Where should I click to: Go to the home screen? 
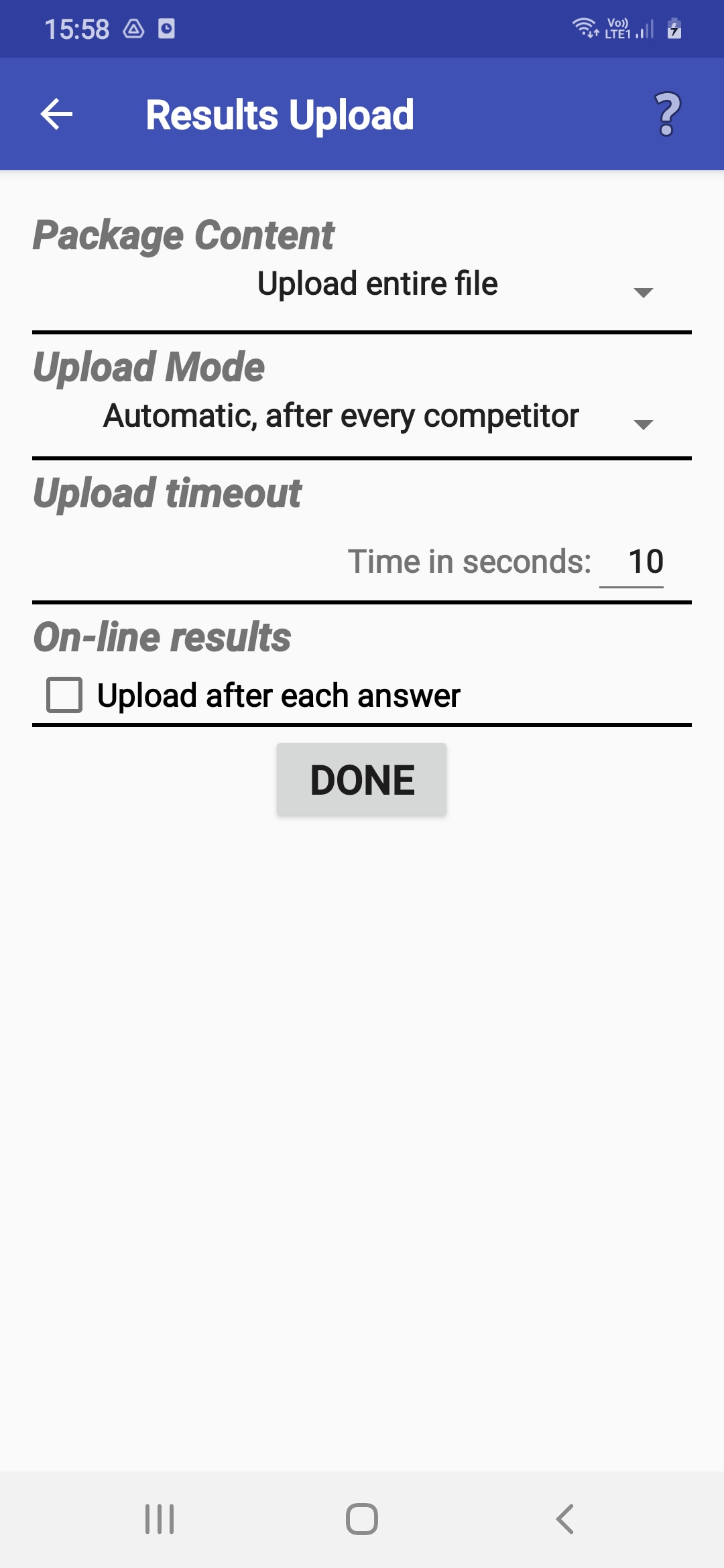(362, 1519)
